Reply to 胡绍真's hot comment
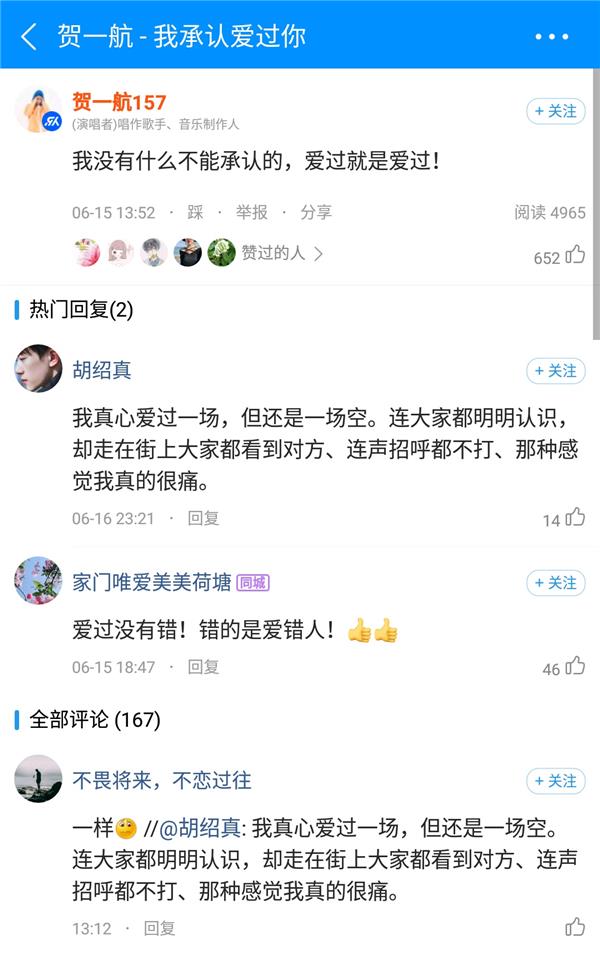Screen dimensions: 600x953 point(203,518)
